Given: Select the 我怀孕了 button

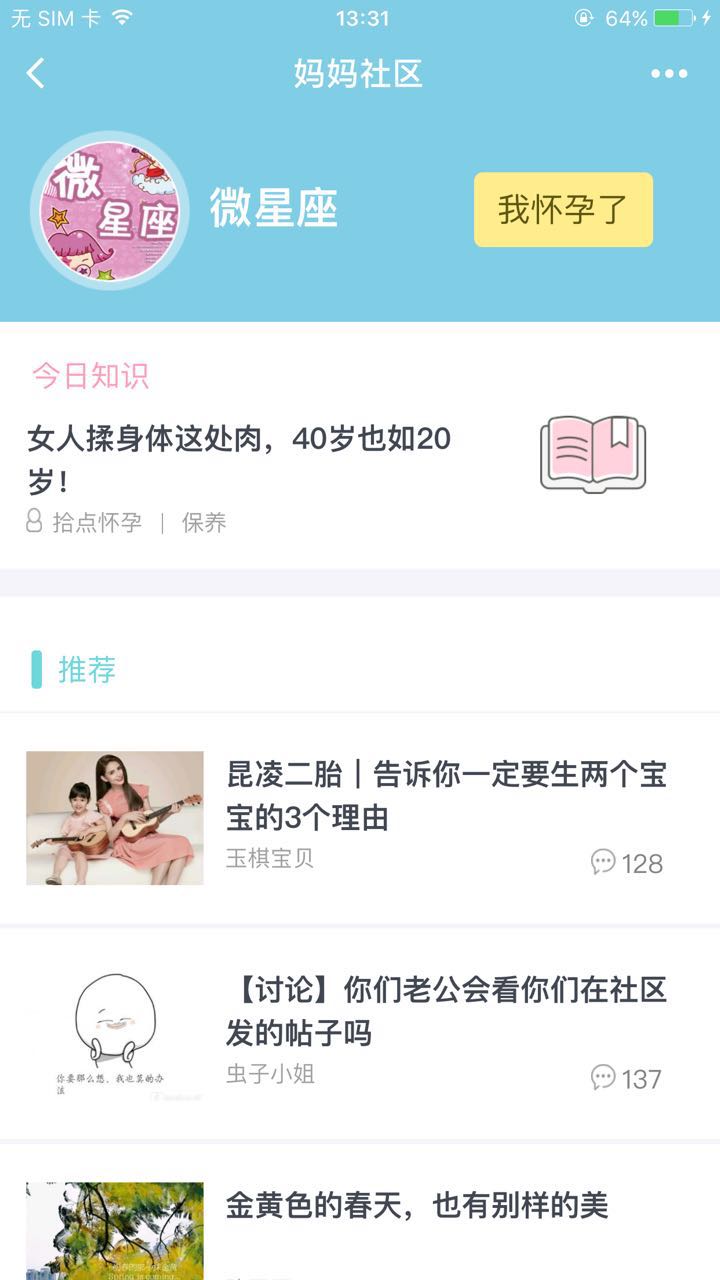Looking at the screenshot, I should coord(563,210).
